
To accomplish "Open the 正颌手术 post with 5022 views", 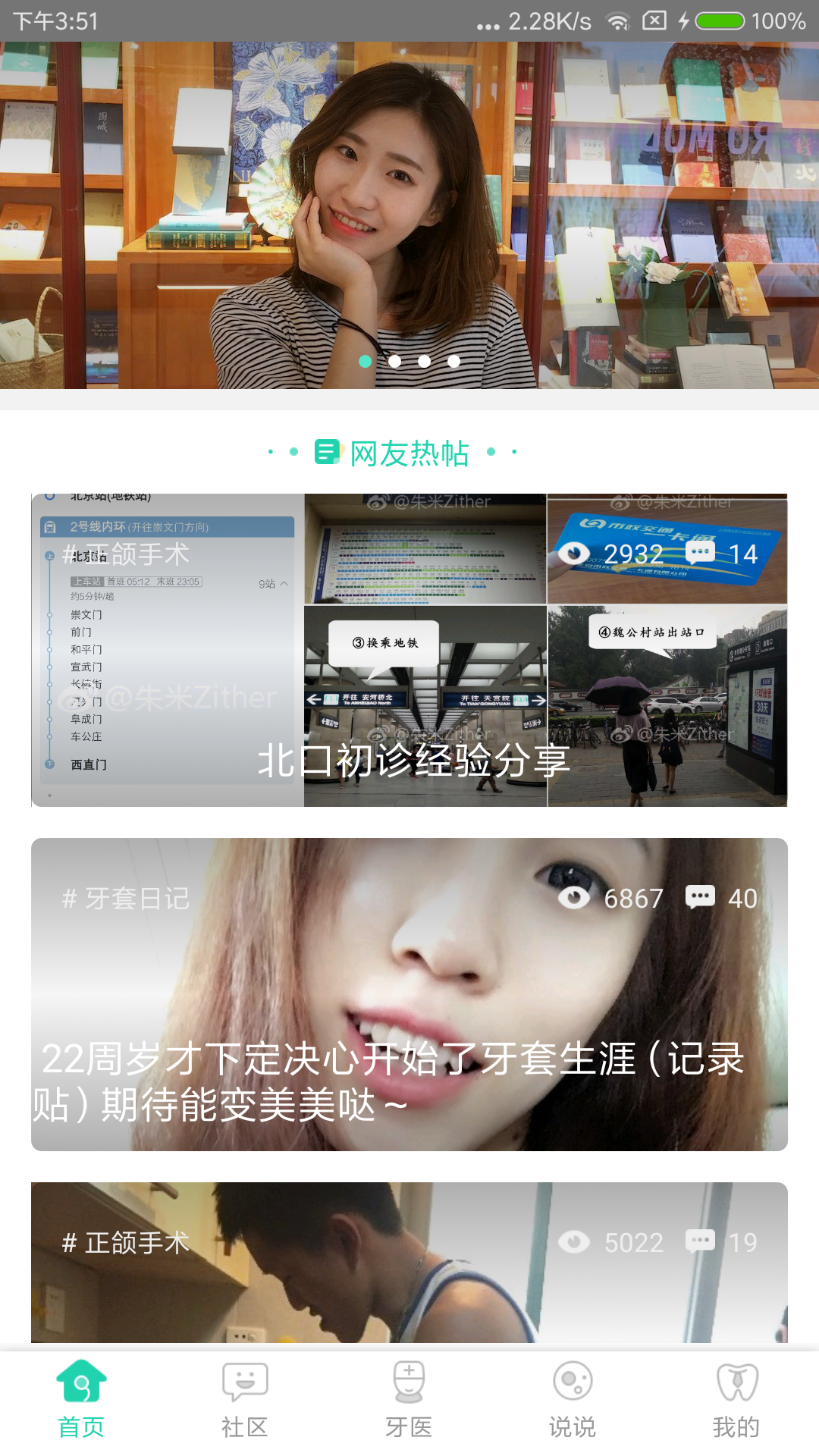I will click(409, 1263).
